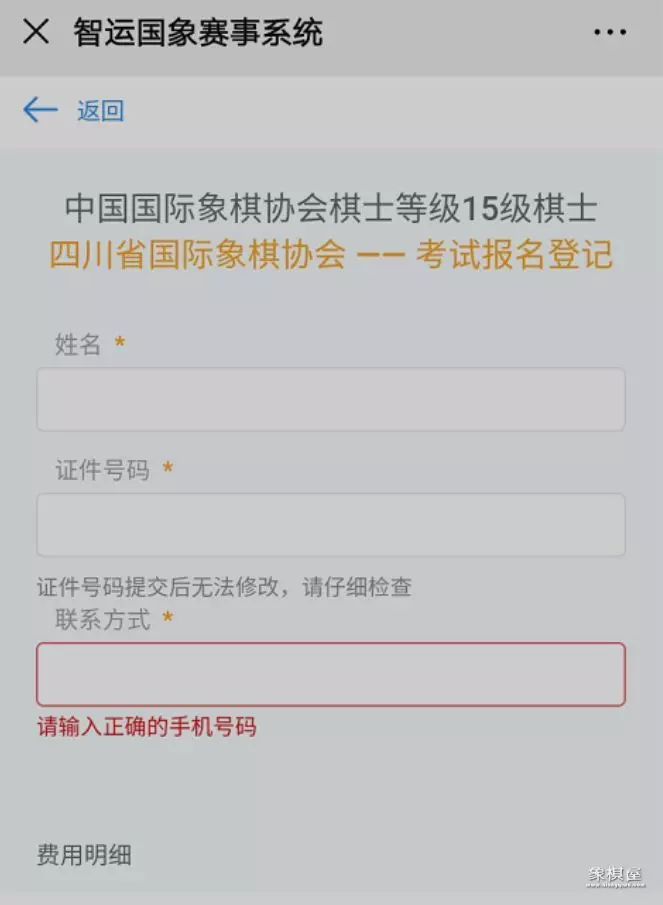Viewport: 663px width, 905px height.
Task: Go back using the 返回 link
Action: pos(74,110)
